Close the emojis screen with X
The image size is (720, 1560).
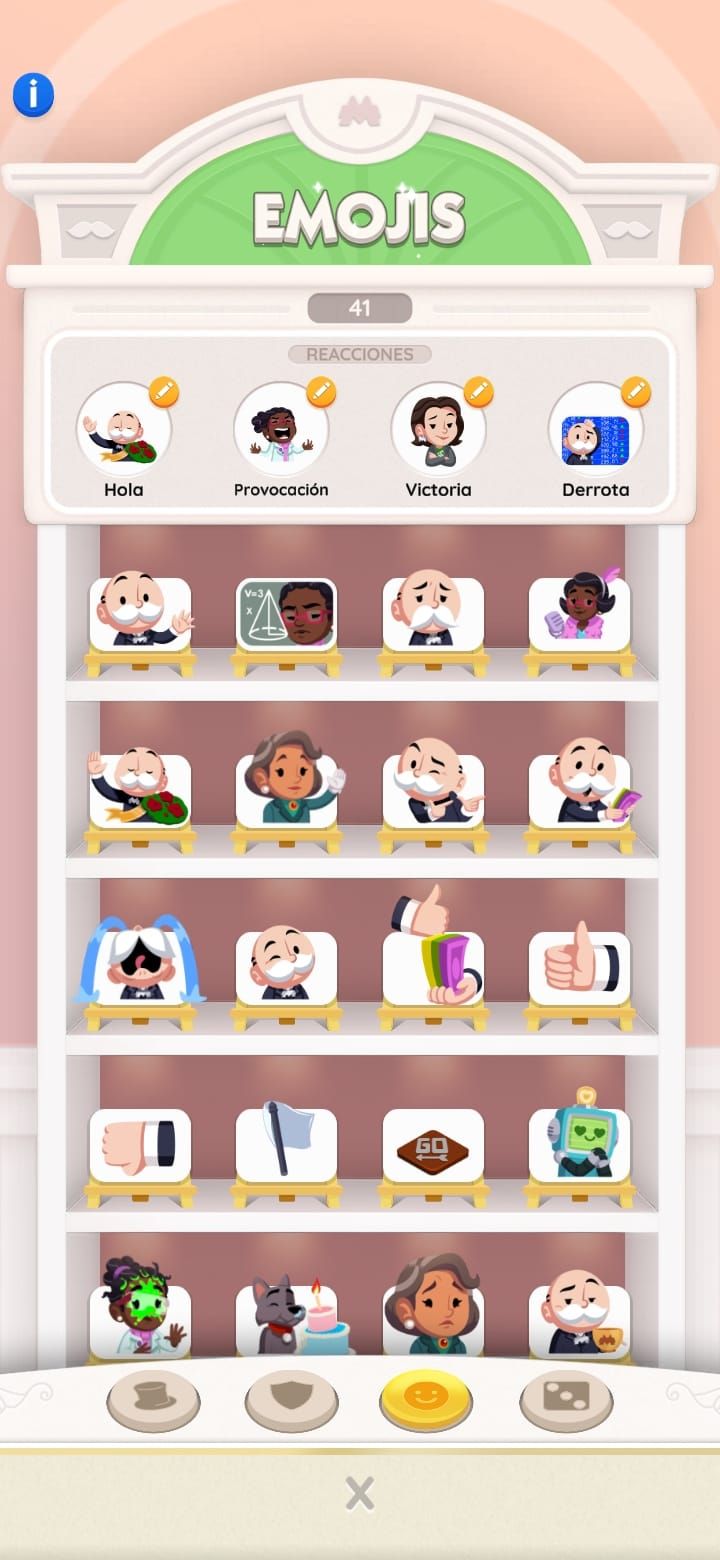coord(360,1494)
